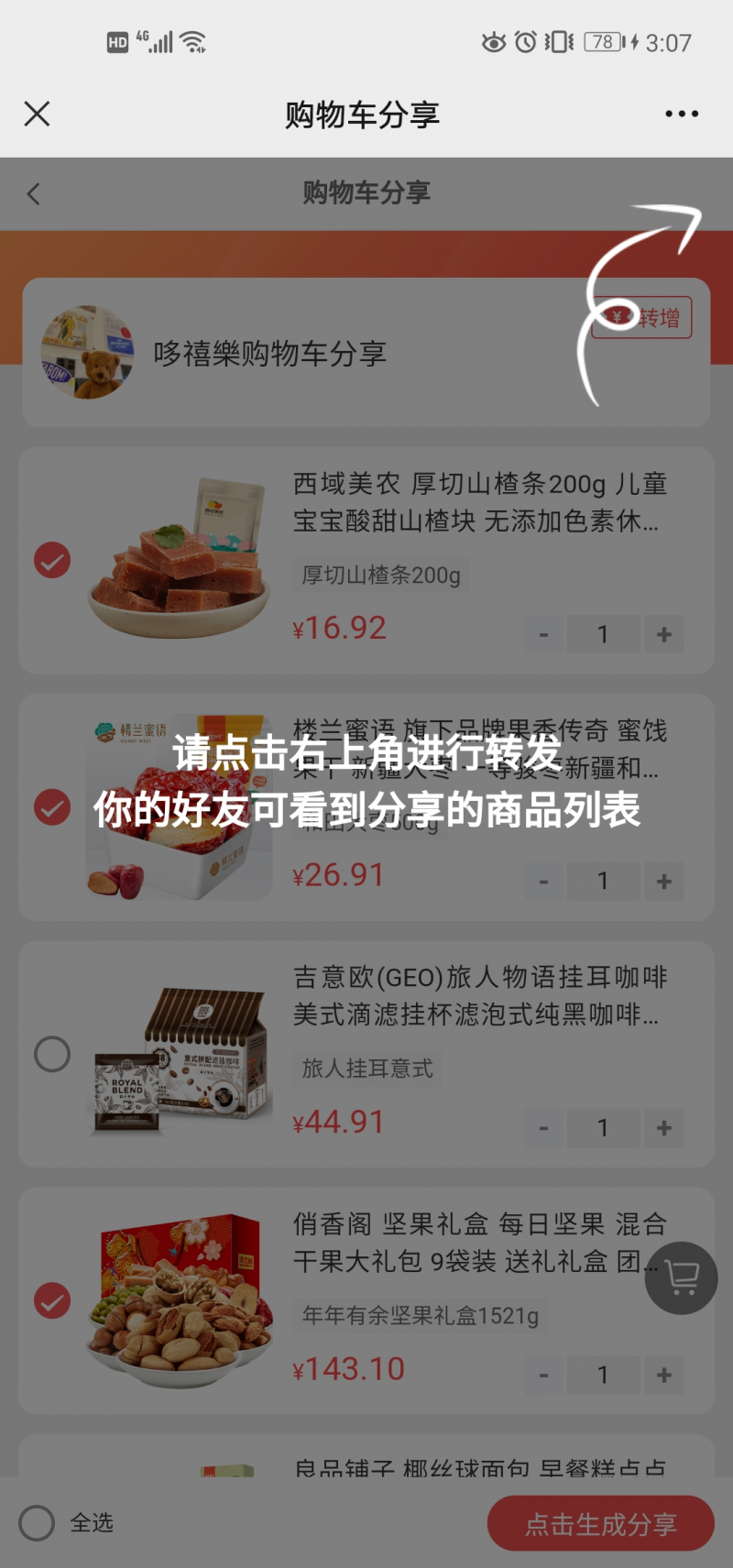The image size is (733, 1568).
Task: Select the 吉意欧(GEO) 挂耳咖啡 item
Action: pos(52,1054)
